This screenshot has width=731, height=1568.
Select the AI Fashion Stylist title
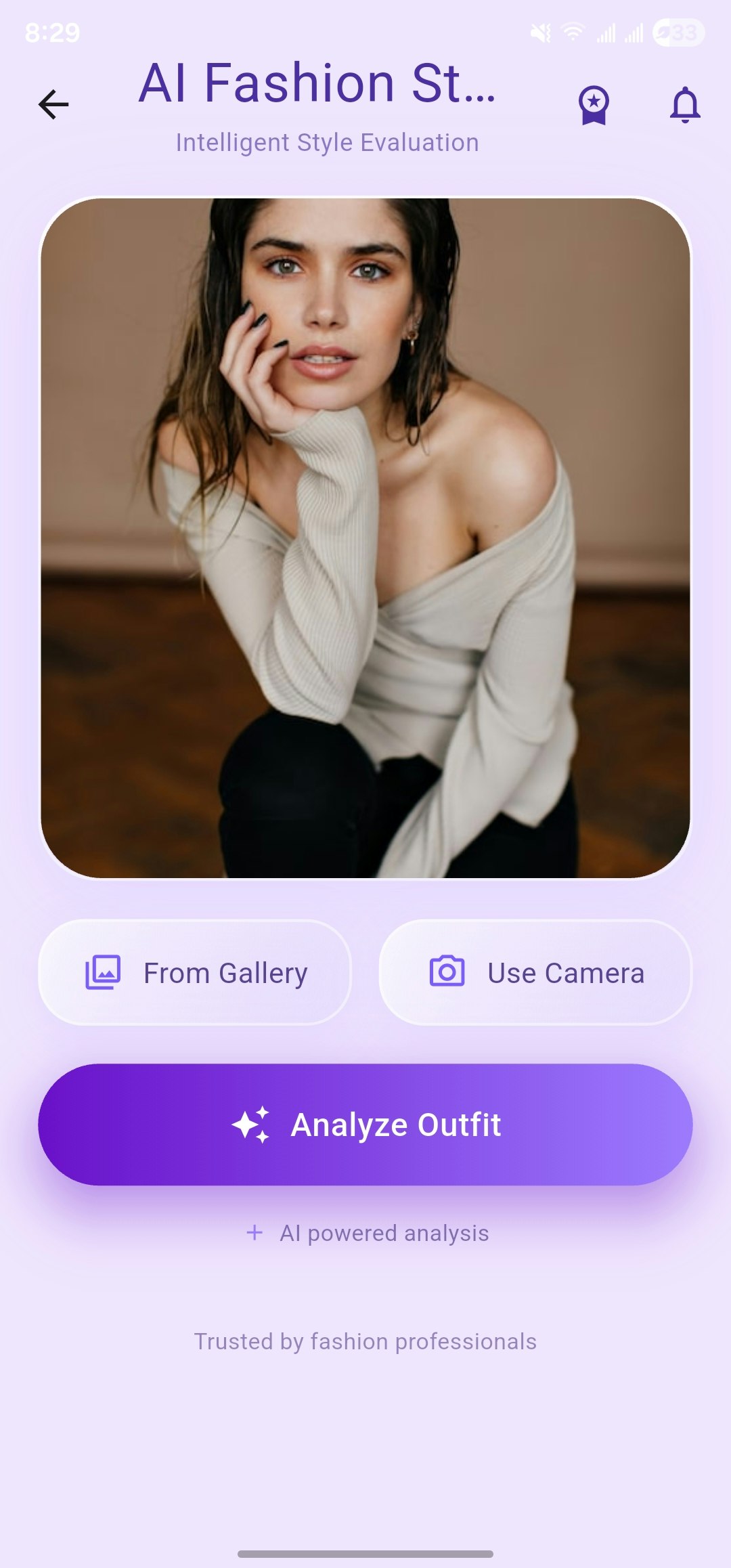click(318, 81)
